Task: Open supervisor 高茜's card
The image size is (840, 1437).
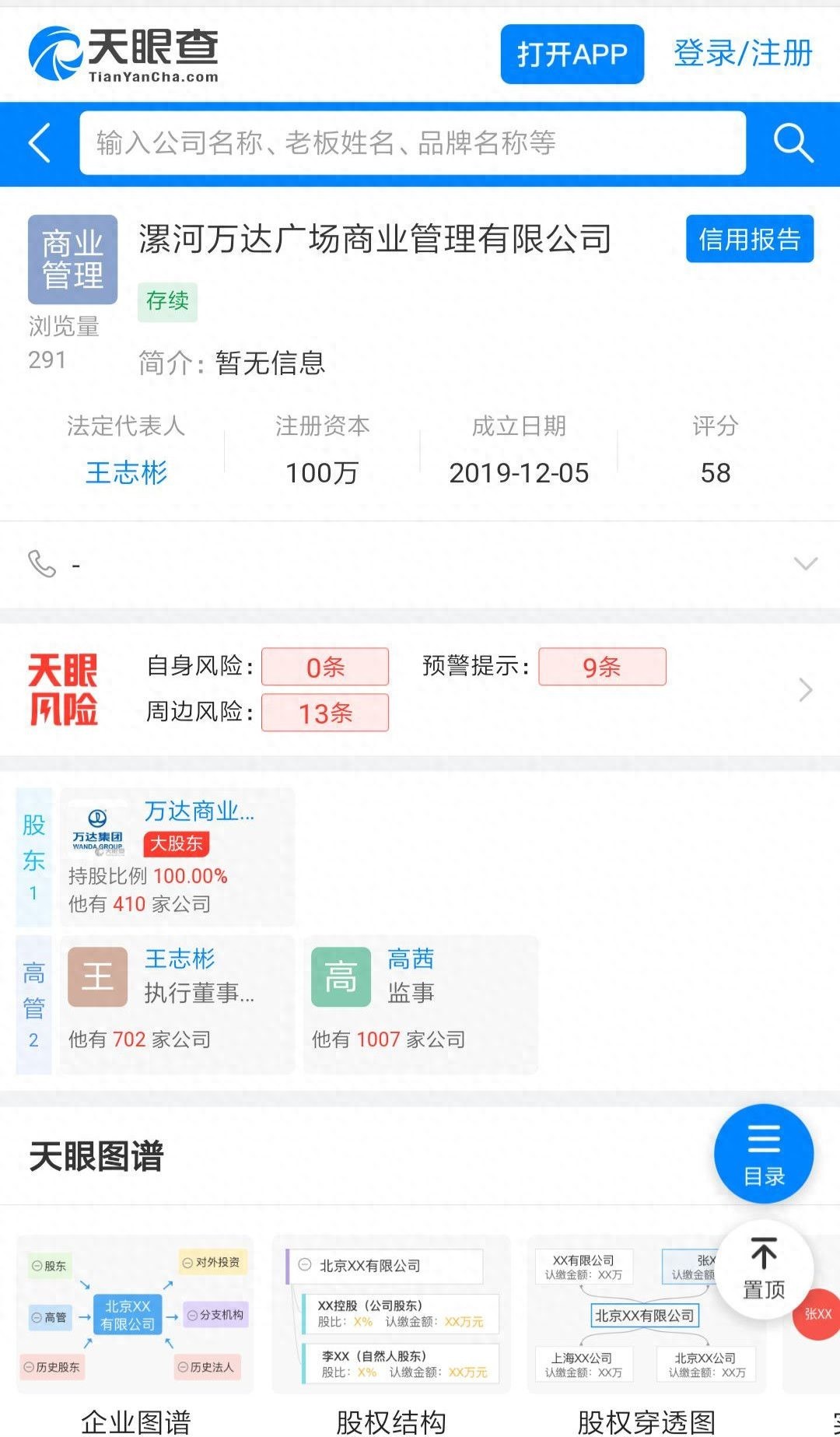Action: pyautogui.click(x=420, y=1004)
